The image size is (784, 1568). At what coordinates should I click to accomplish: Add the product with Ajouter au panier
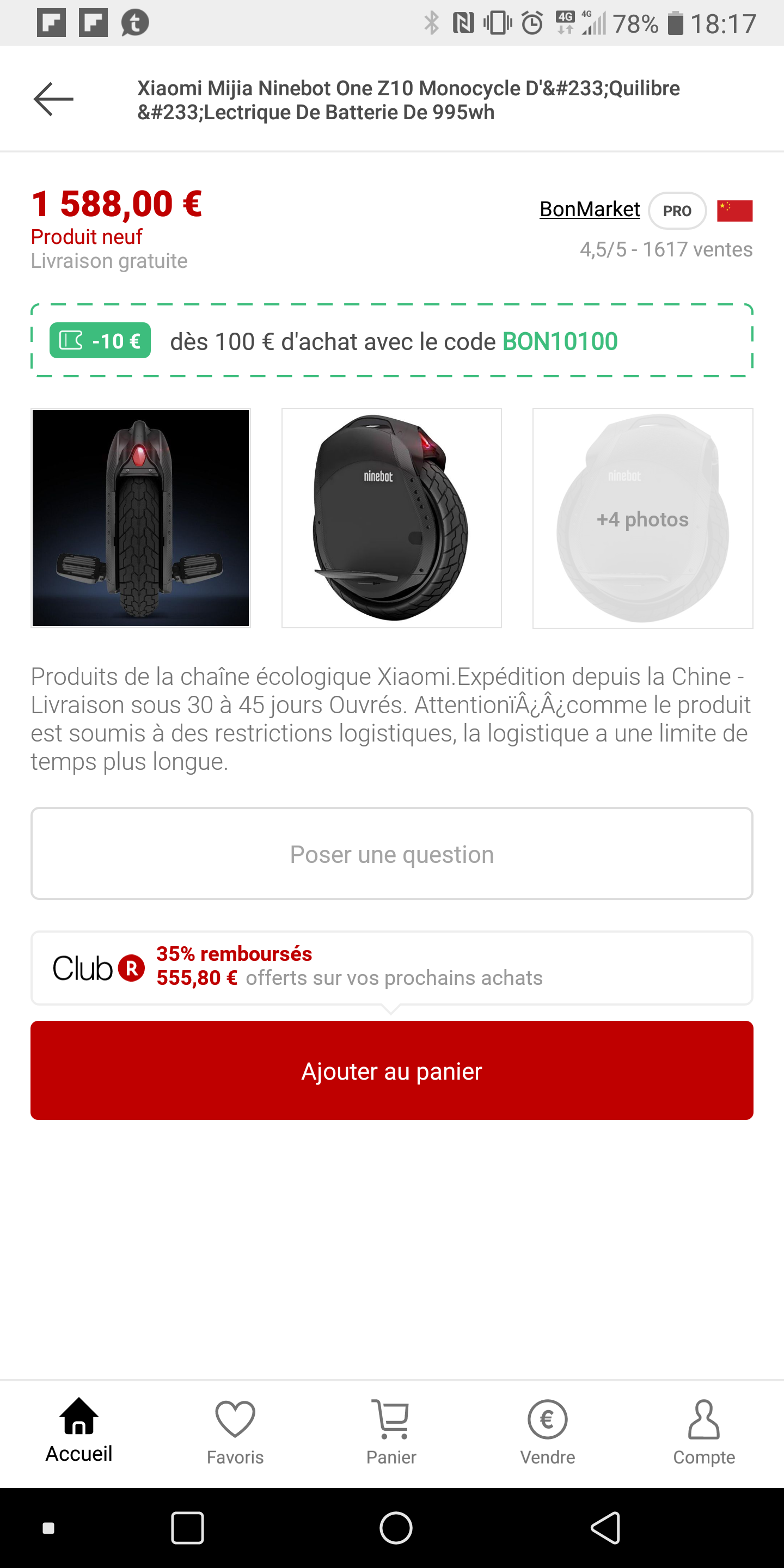[x=392, y=1071]
